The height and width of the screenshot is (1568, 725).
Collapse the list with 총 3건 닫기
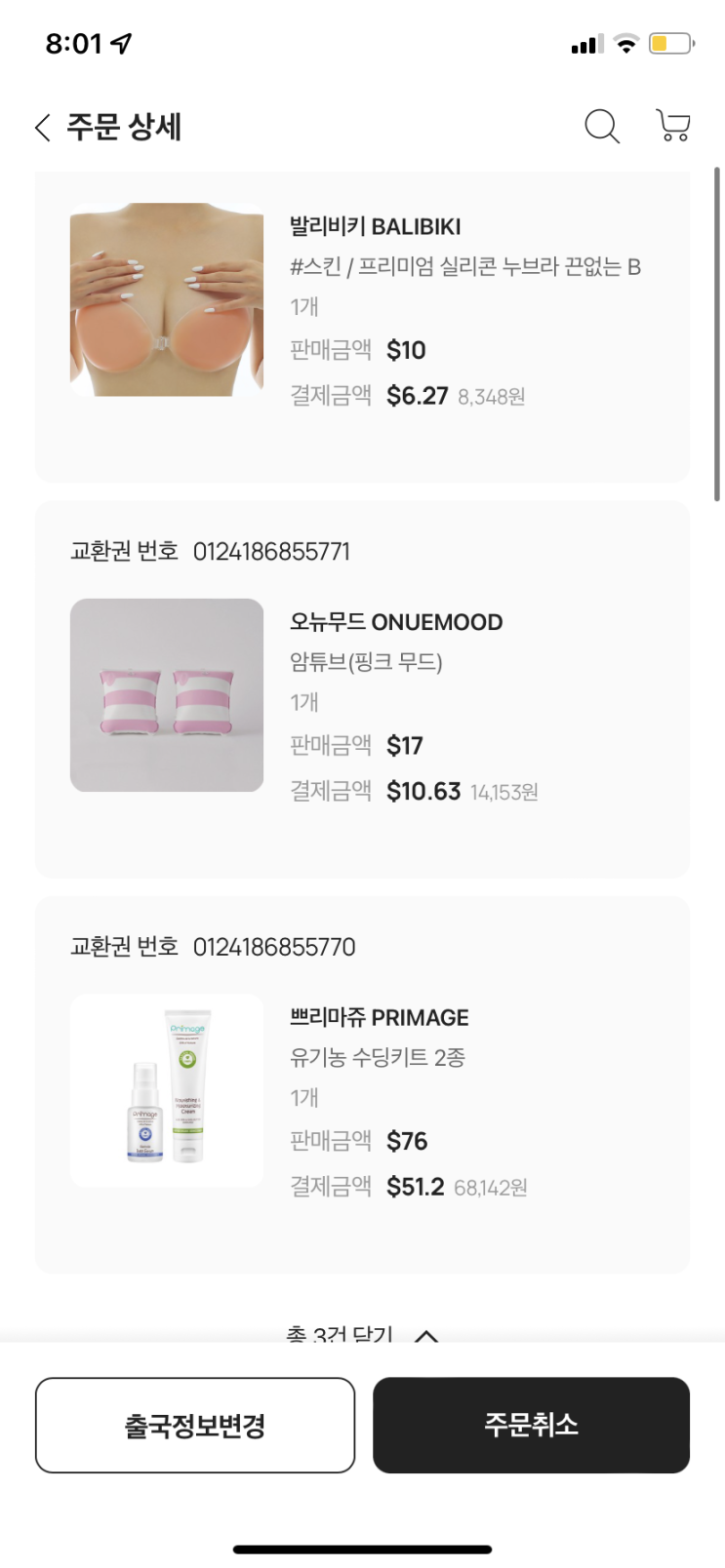362,1333
